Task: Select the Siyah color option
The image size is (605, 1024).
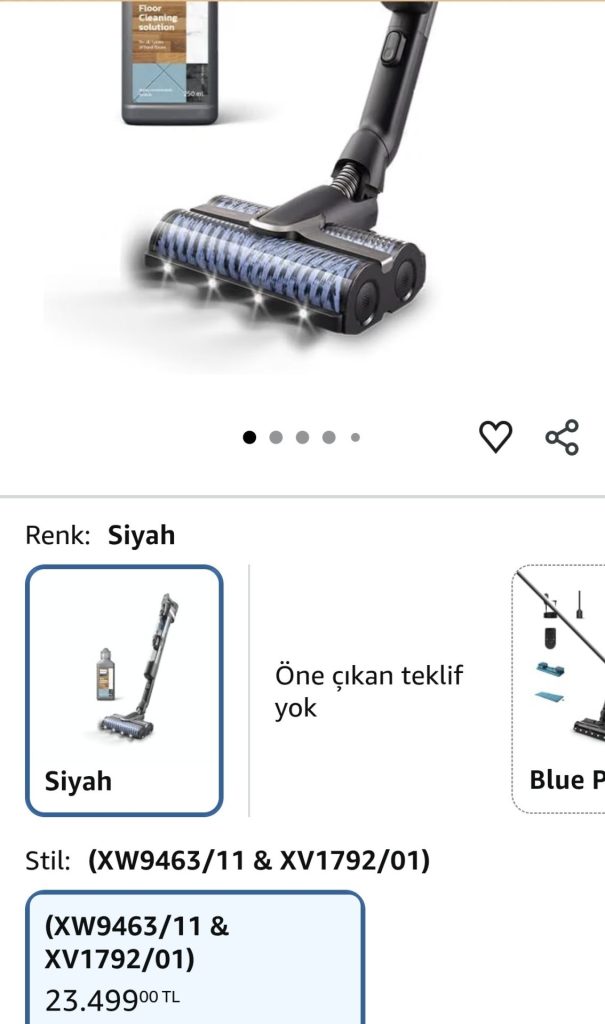Action: click(x=125, y=690)
